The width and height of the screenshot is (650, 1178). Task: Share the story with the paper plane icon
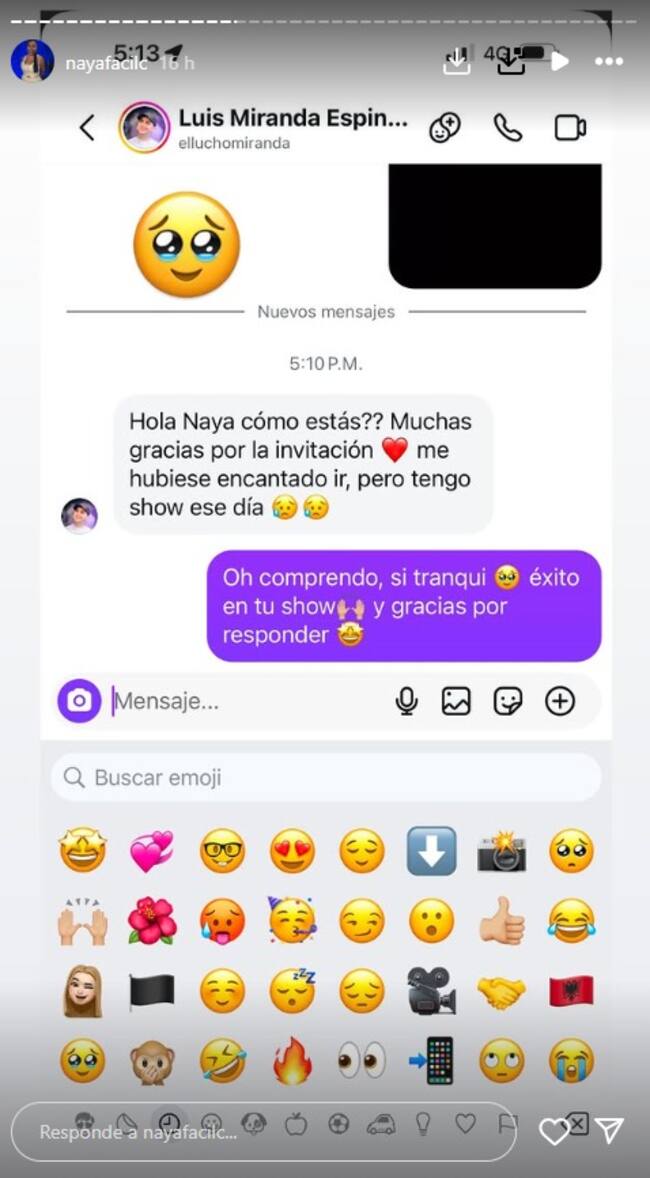[x=609, y=1131]
